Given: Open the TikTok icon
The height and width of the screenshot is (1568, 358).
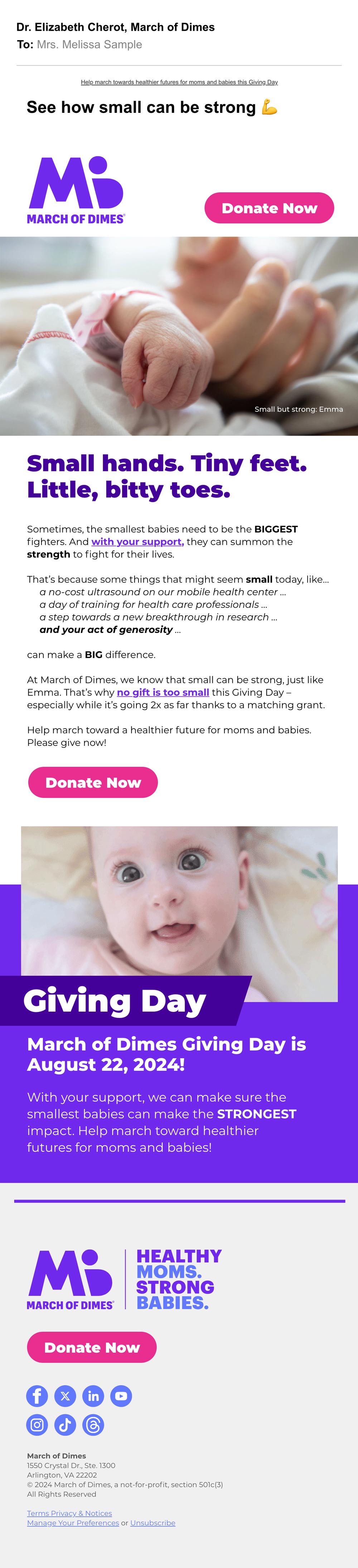Looking at the screenshot, I should click(x=65, y=1425).
